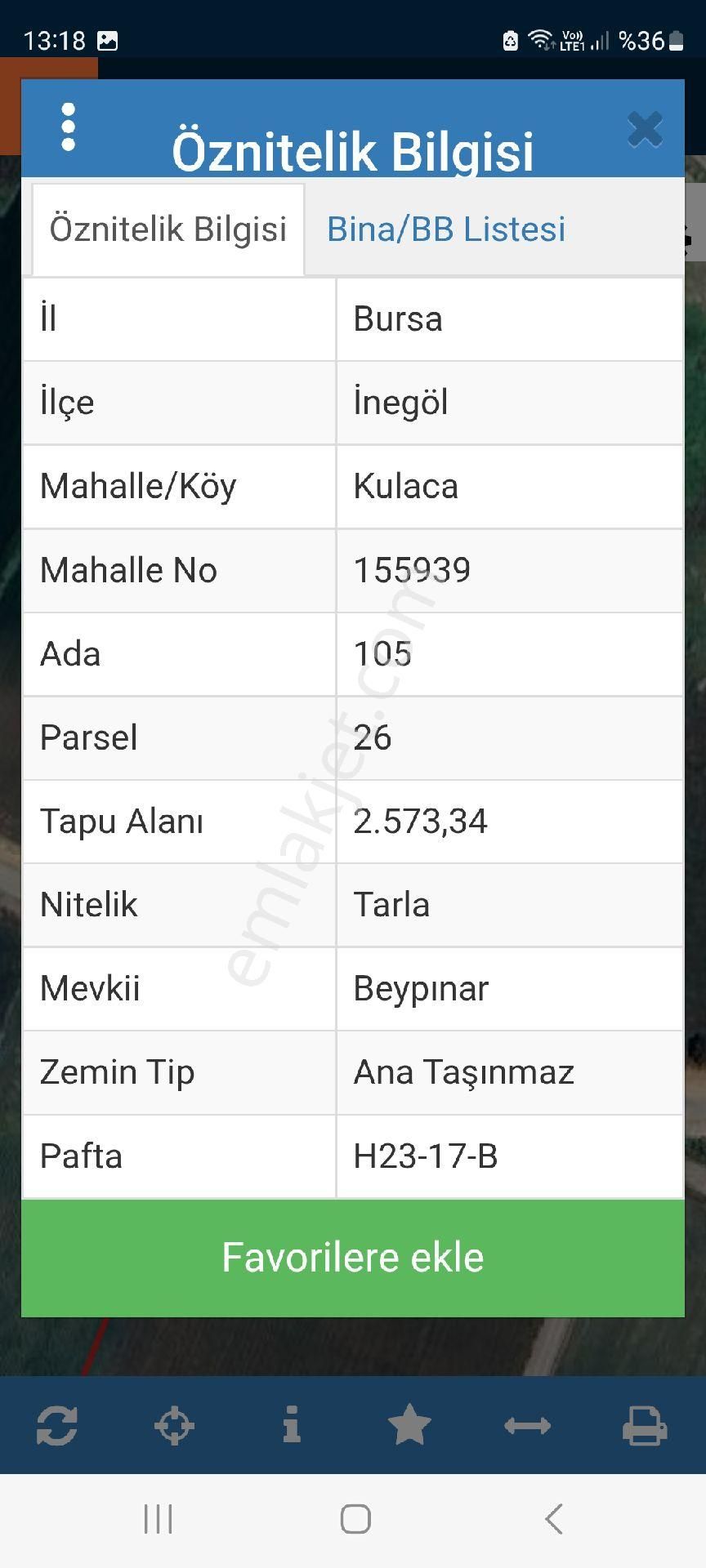Refresh the parcel query results
The width and height of the screenshot is (706, 1568).
pyautogui.click(x=56, y=1426)
